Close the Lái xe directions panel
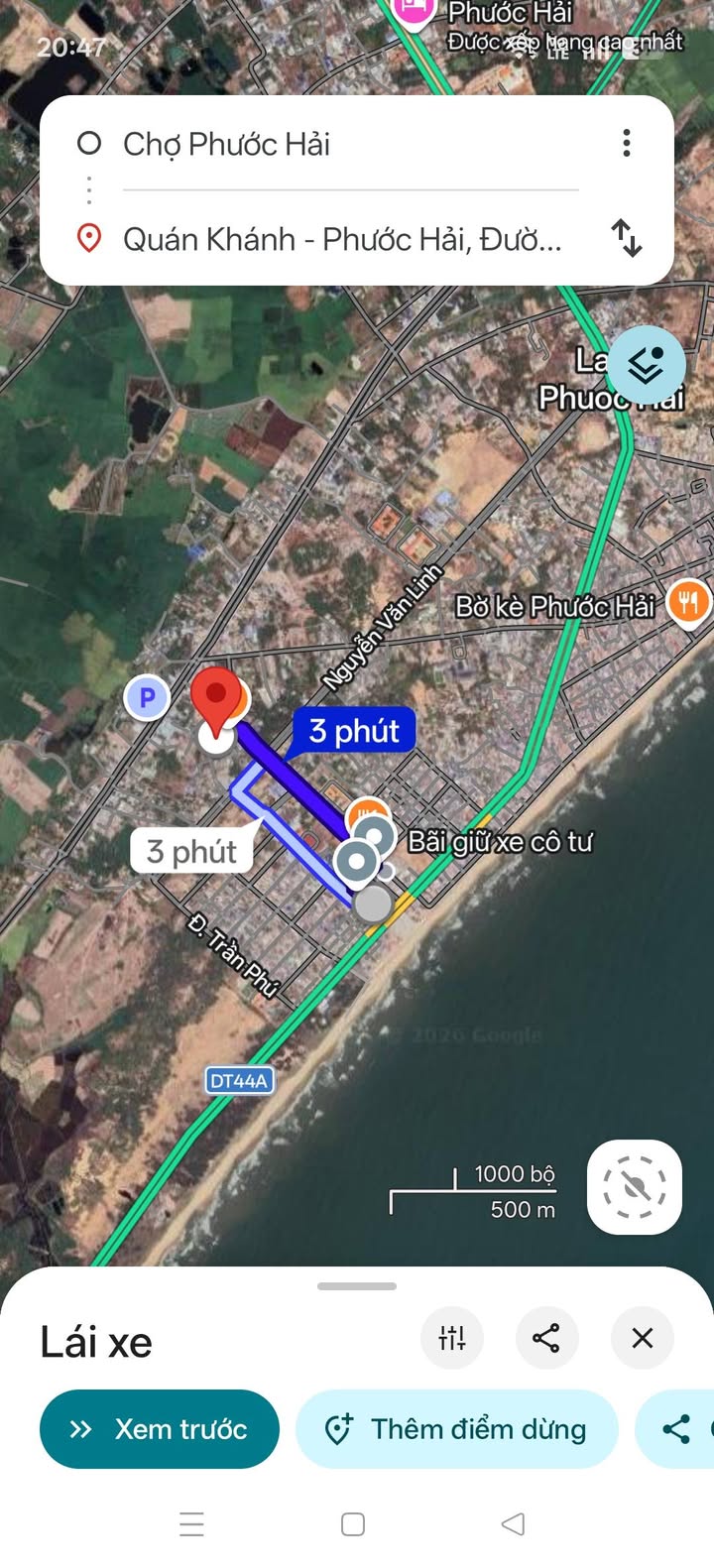The image size is (714, 1568). coord(642,1338)
